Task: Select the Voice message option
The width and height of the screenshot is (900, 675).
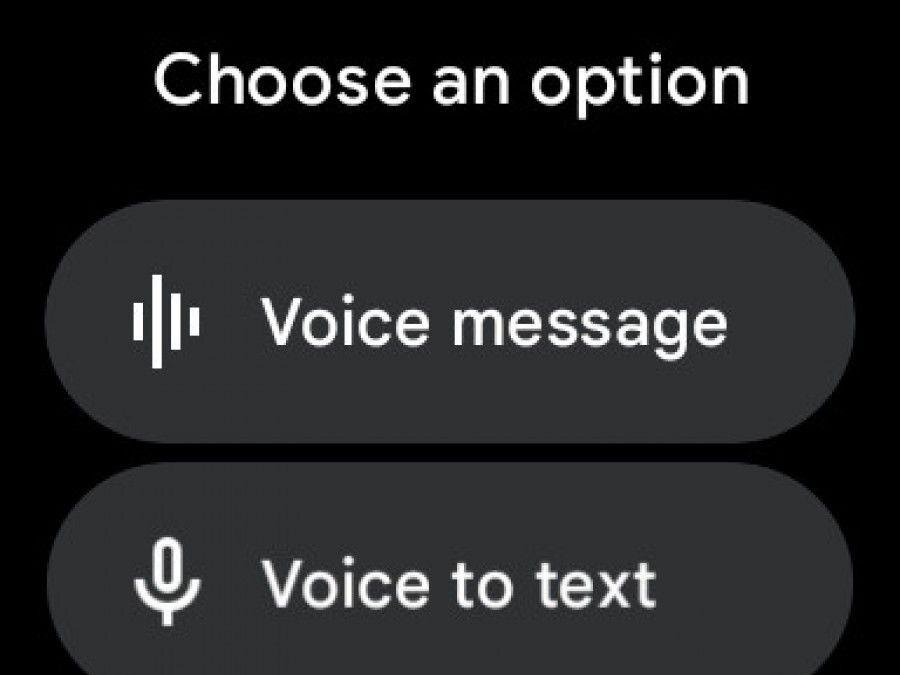Action: pyautogui.click(x=450, y=322)
